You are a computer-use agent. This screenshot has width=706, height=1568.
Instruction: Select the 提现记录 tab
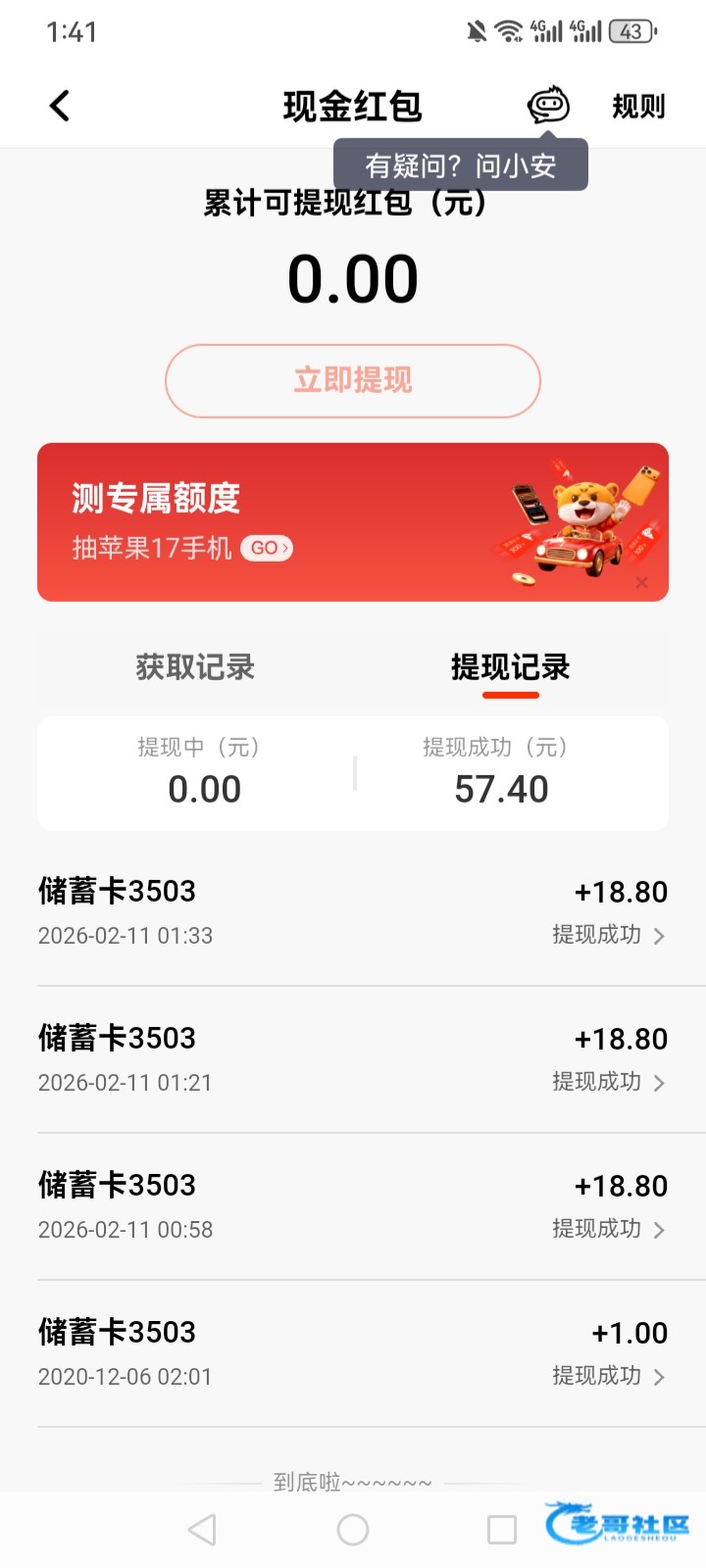click(x=510, y=667)
